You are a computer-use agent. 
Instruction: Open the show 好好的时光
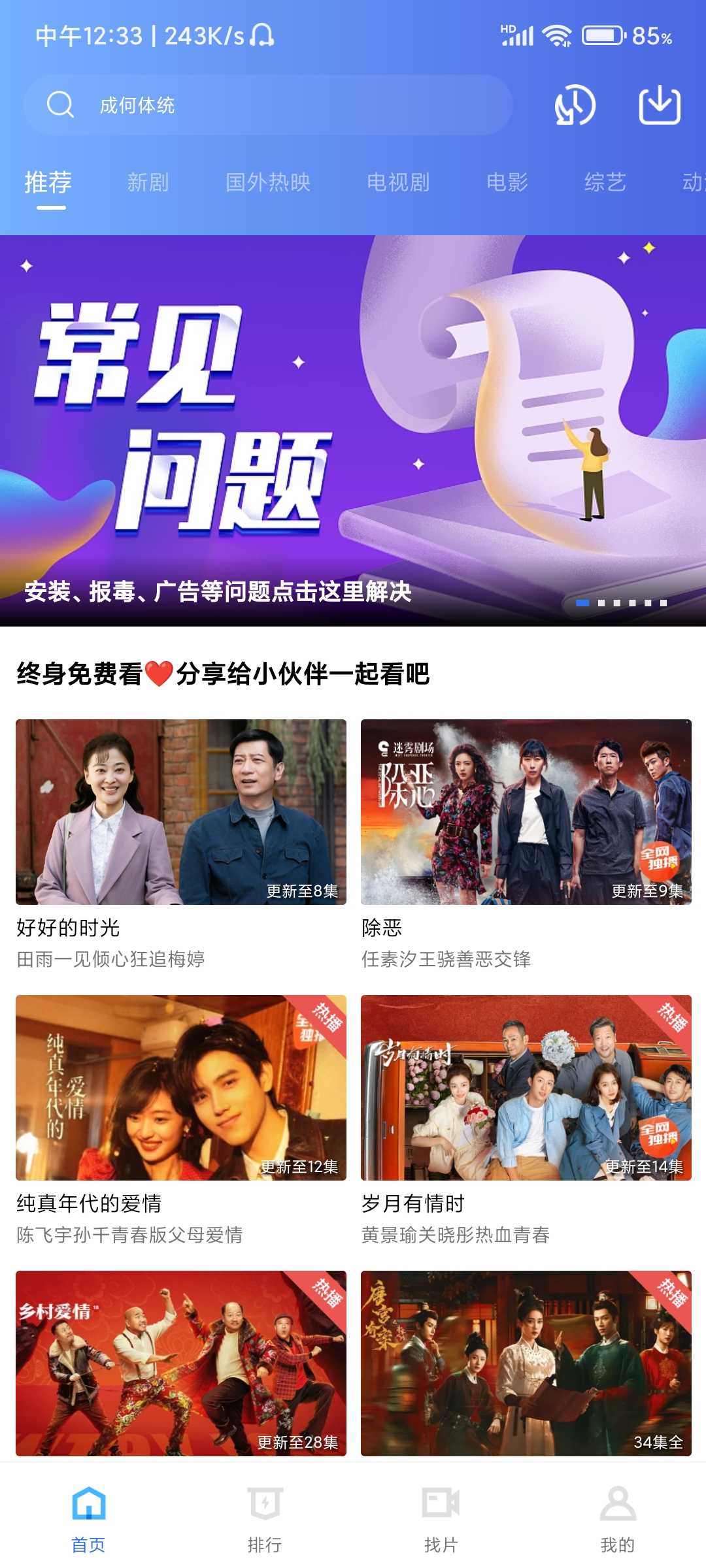[181, 812]
